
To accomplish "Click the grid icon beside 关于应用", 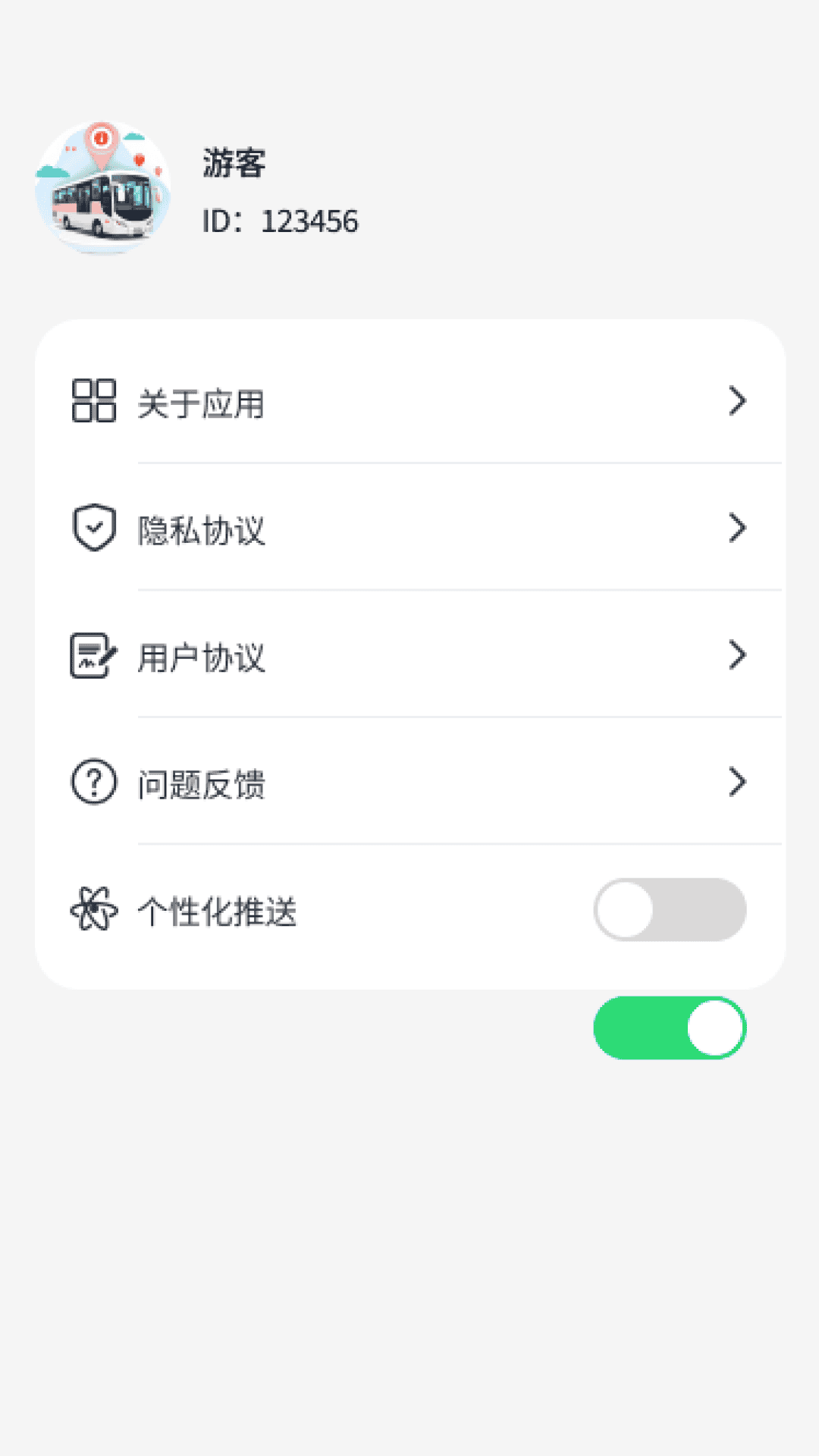I will tap(93, 401).
